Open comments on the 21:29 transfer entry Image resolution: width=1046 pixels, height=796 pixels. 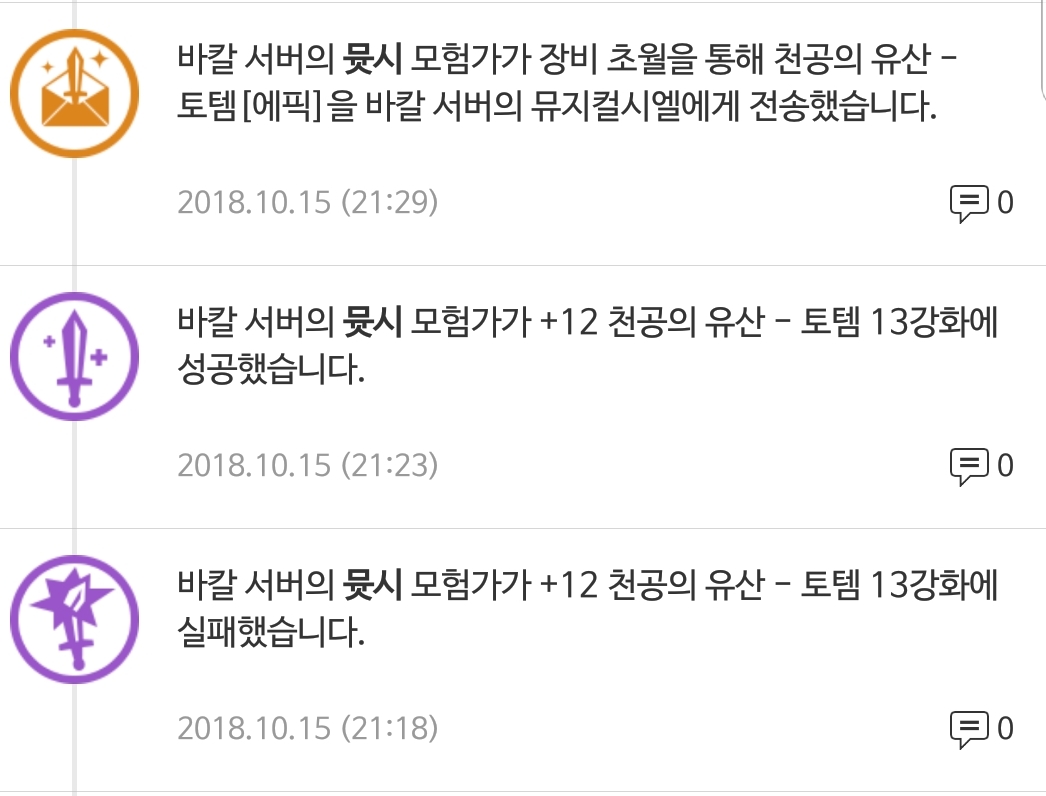[x=980, y=203]
